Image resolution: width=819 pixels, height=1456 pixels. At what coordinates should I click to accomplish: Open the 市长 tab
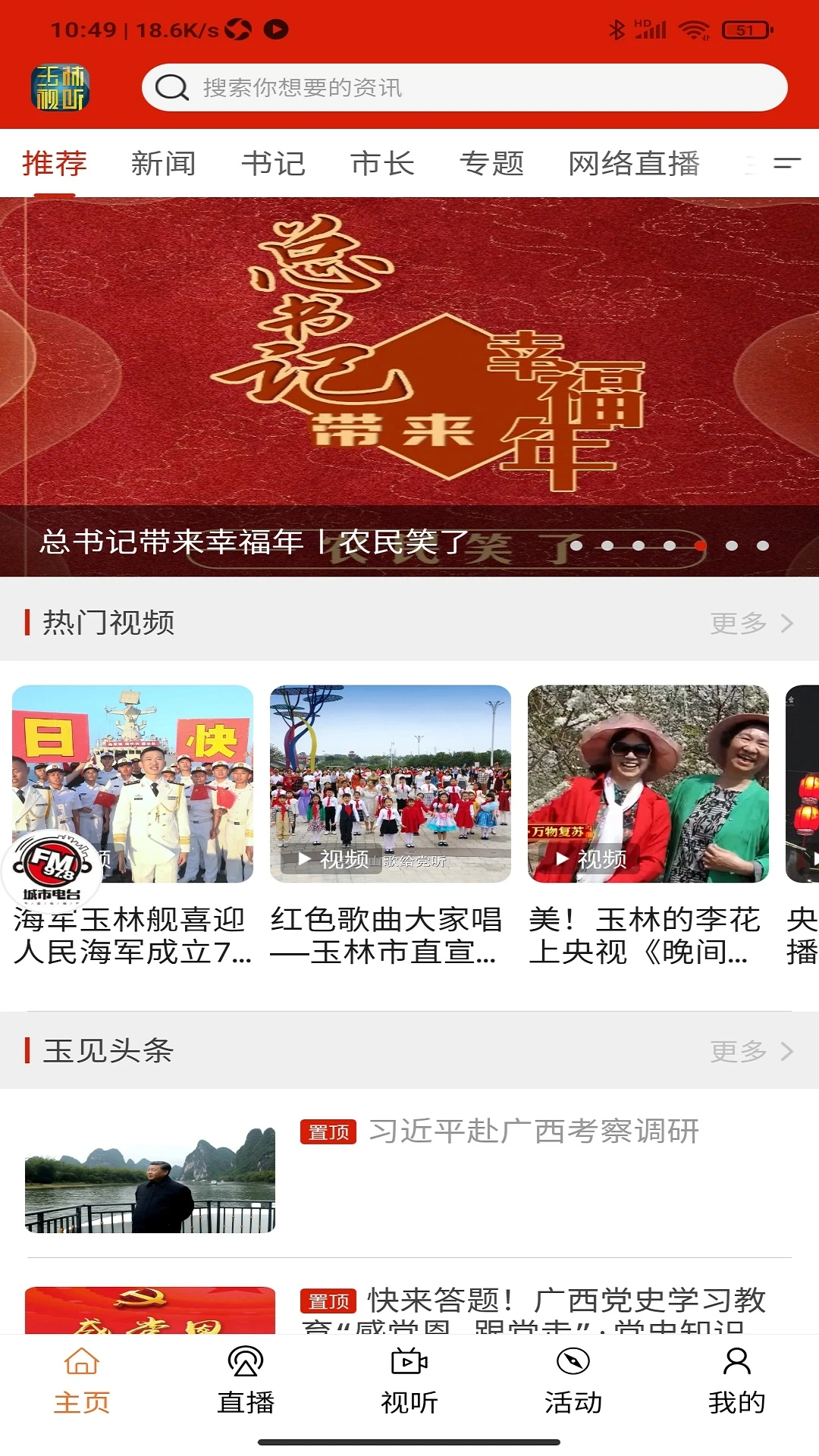382,164
